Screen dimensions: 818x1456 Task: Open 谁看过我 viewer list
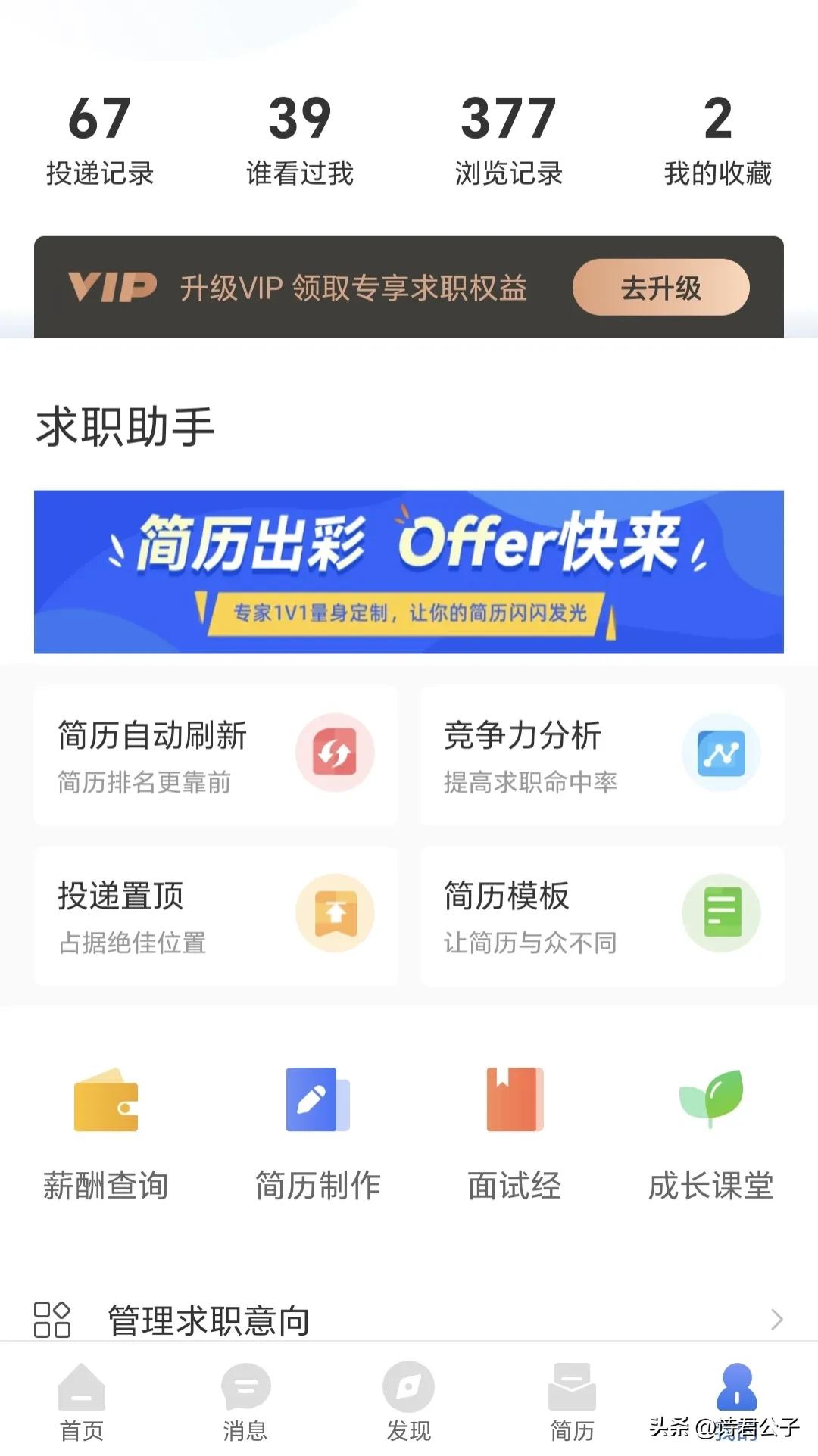301,140
